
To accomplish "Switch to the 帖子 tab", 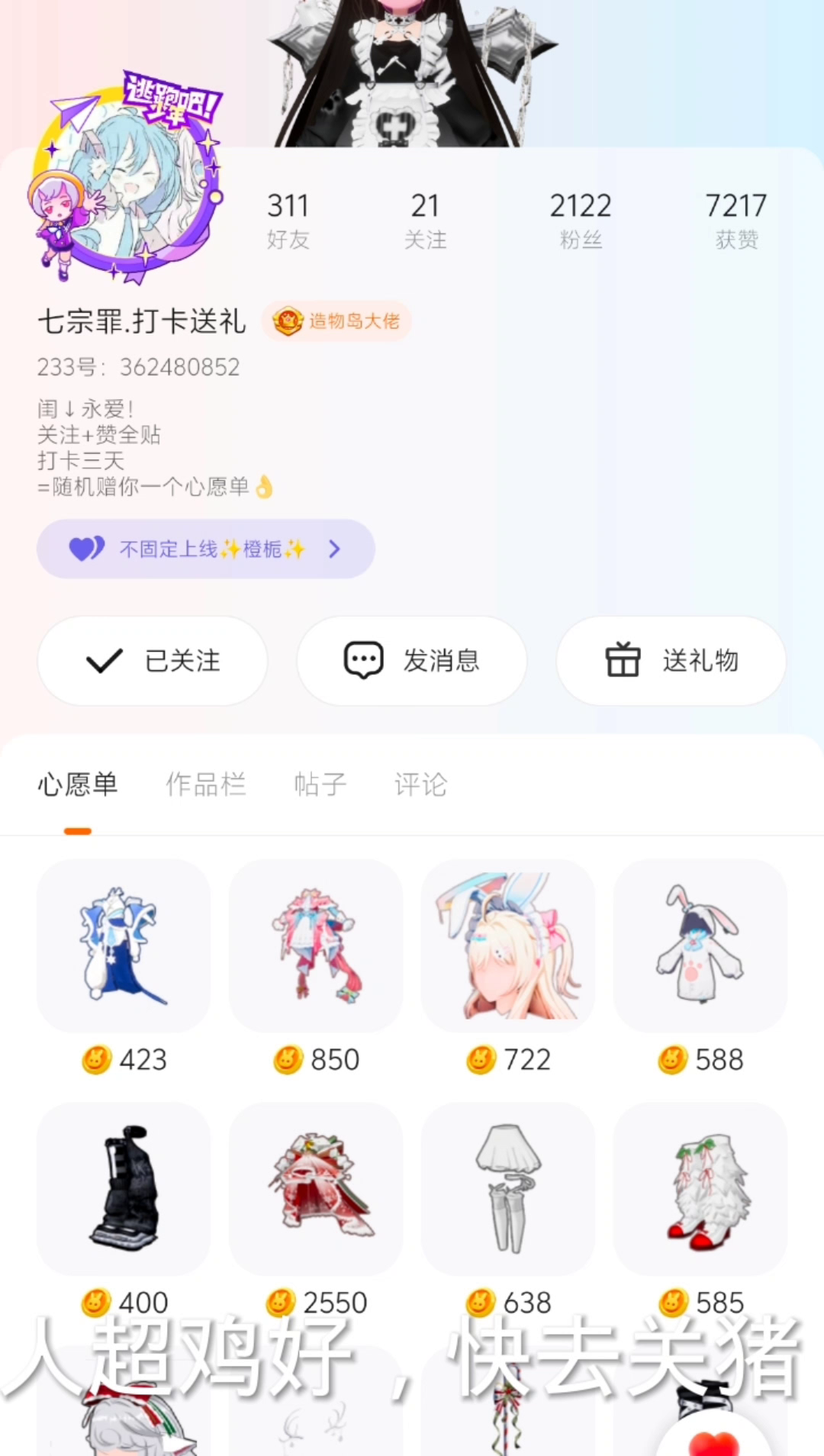I will click(x=320, y=784).
